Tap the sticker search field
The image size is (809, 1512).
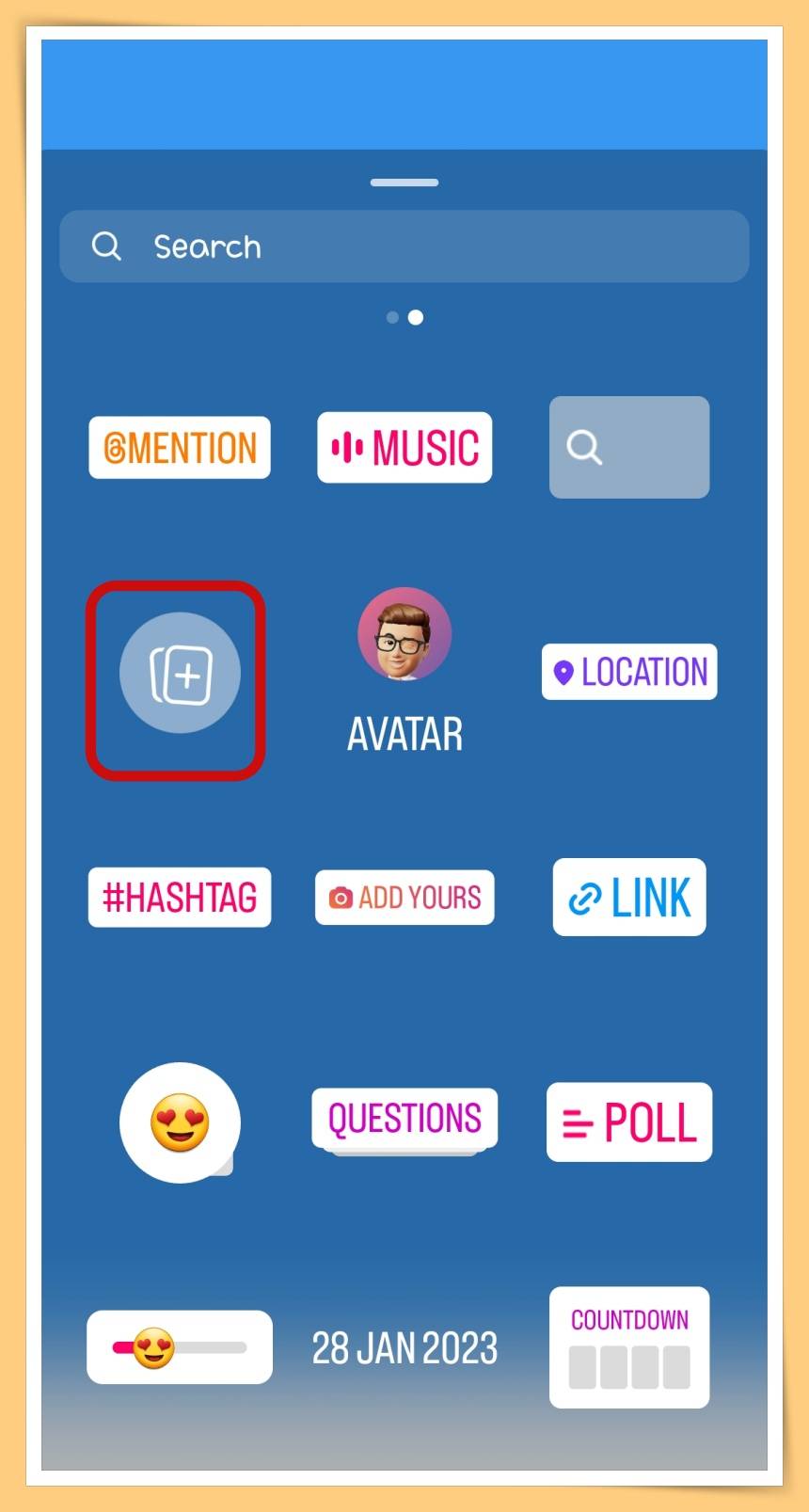click(x=404, y=247)
